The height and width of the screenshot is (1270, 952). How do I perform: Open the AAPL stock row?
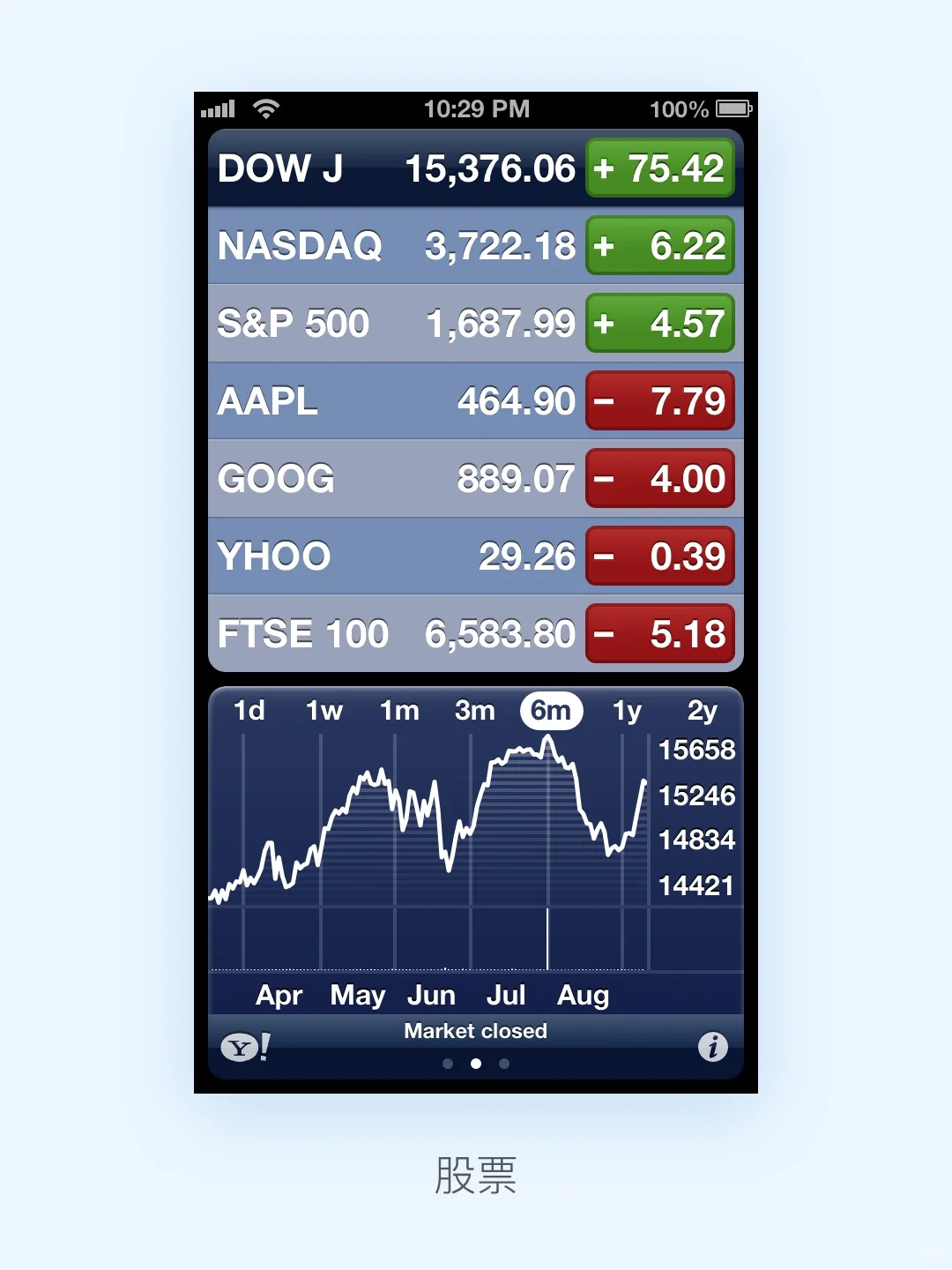point(397,401)
